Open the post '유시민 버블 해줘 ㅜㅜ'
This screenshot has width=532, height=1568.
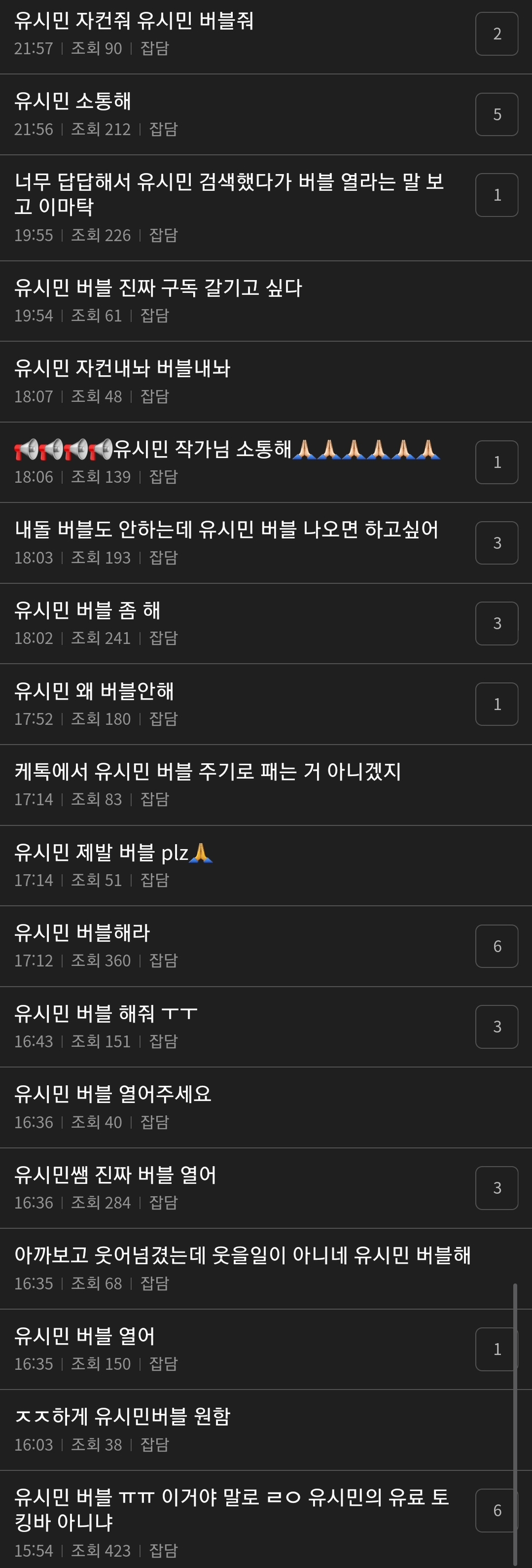106,1014
